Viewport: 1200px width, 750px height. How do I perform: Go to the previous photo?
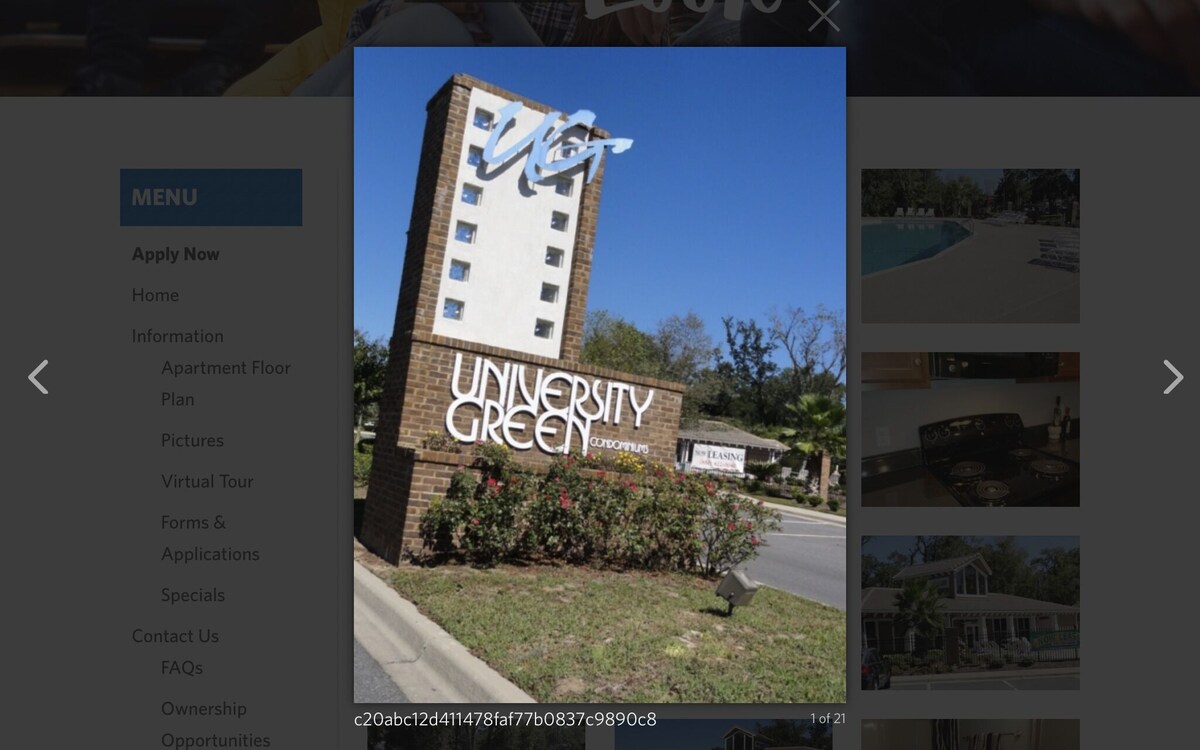click(x=38, y=377)
